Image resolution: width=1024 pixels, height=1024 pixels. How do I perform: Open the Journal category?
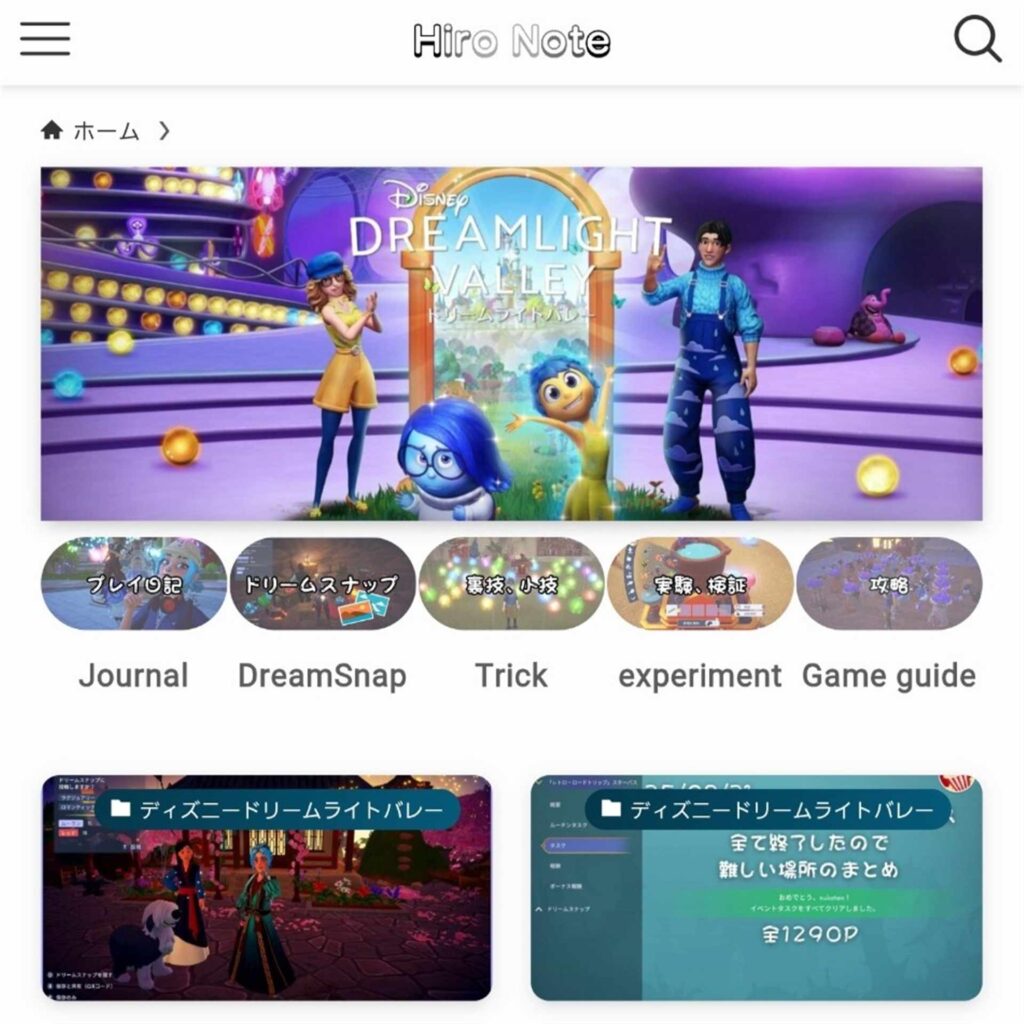tap(133, 584)
